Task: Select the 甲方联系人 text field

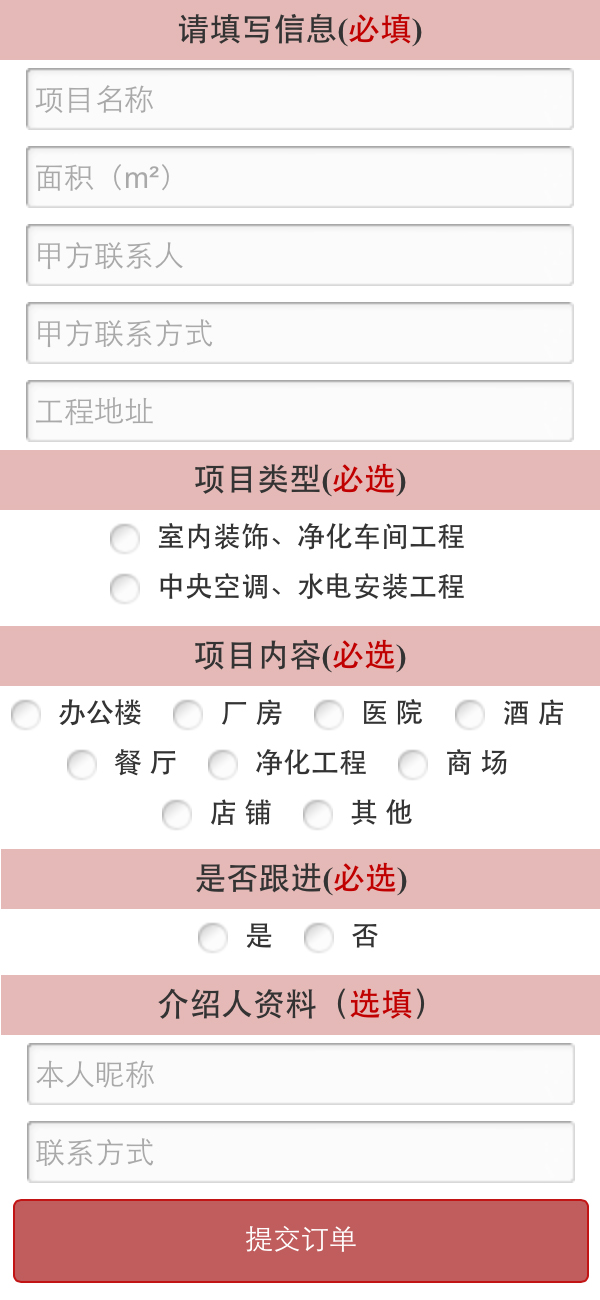Action: pos(300,255)
